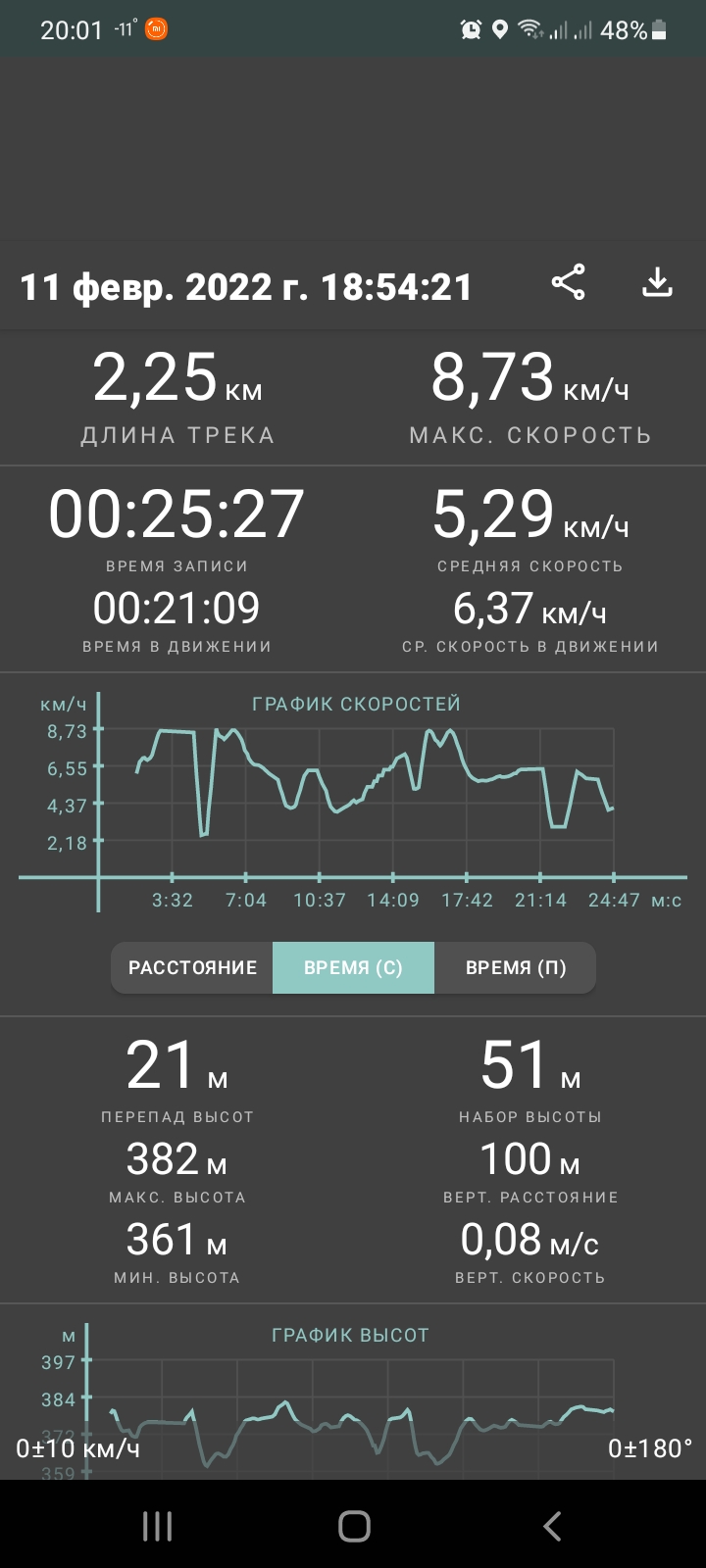Tap the Mi Fitness notification icon

click(157, 29)
